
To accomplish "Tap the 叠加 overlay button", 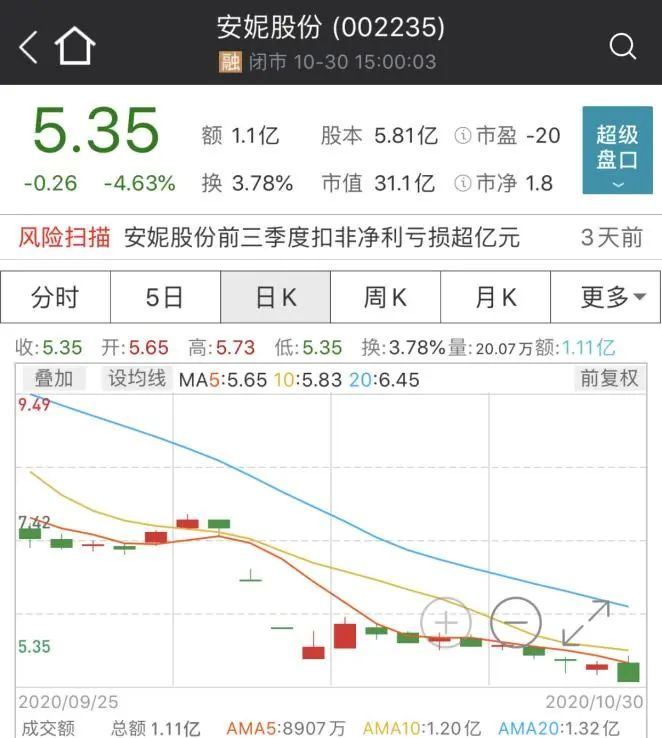I will (55, 379).
